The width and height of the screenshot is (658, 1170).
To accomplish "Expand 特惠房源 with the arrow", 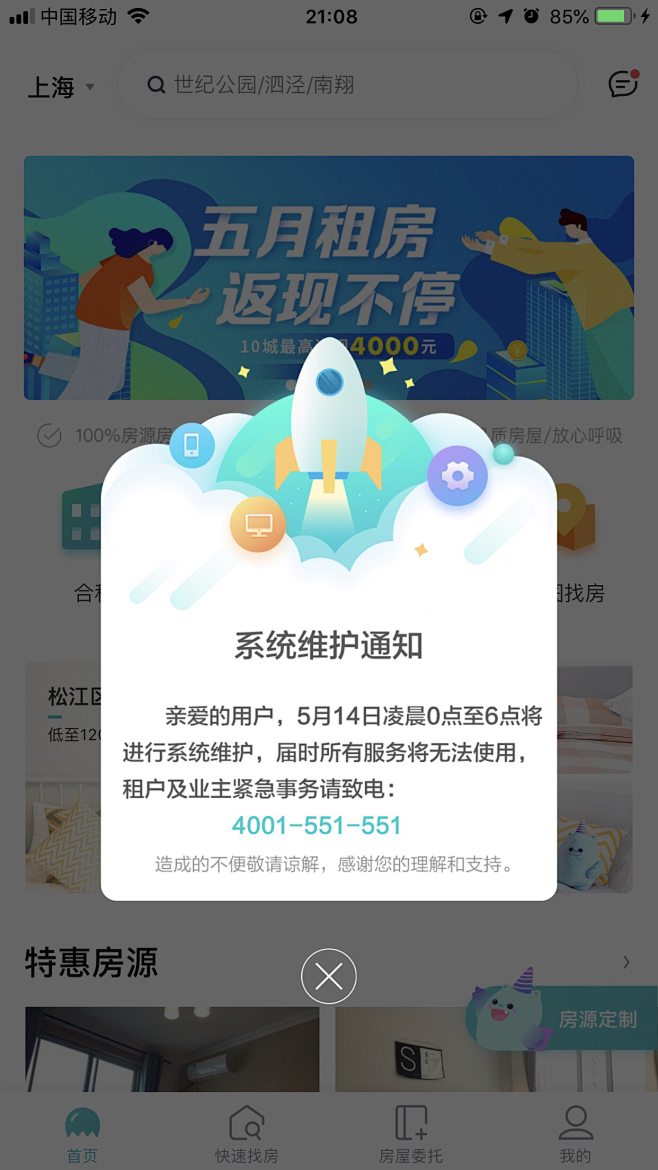I will pyautogui.click(x=626, y=963).
